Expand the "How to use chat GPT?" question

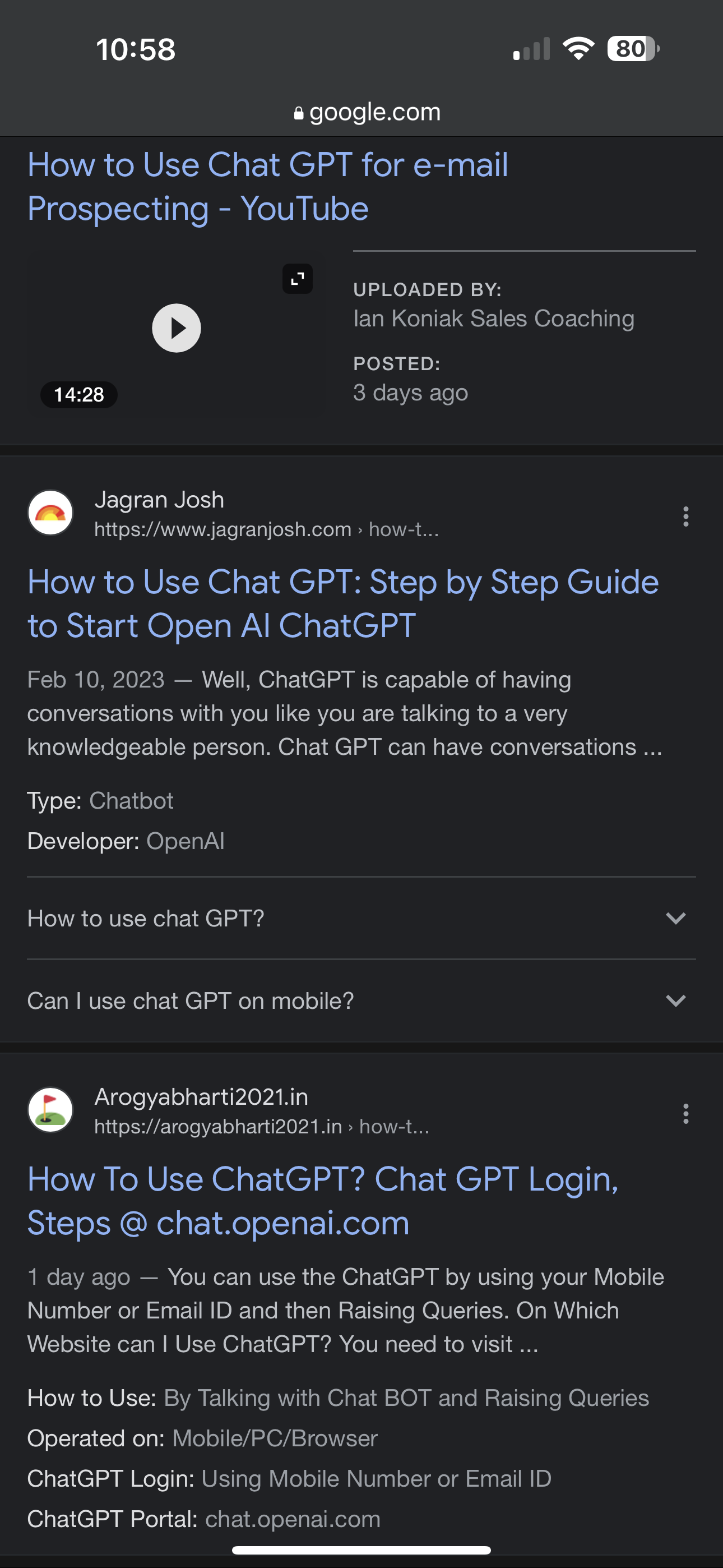pos(361,918)
